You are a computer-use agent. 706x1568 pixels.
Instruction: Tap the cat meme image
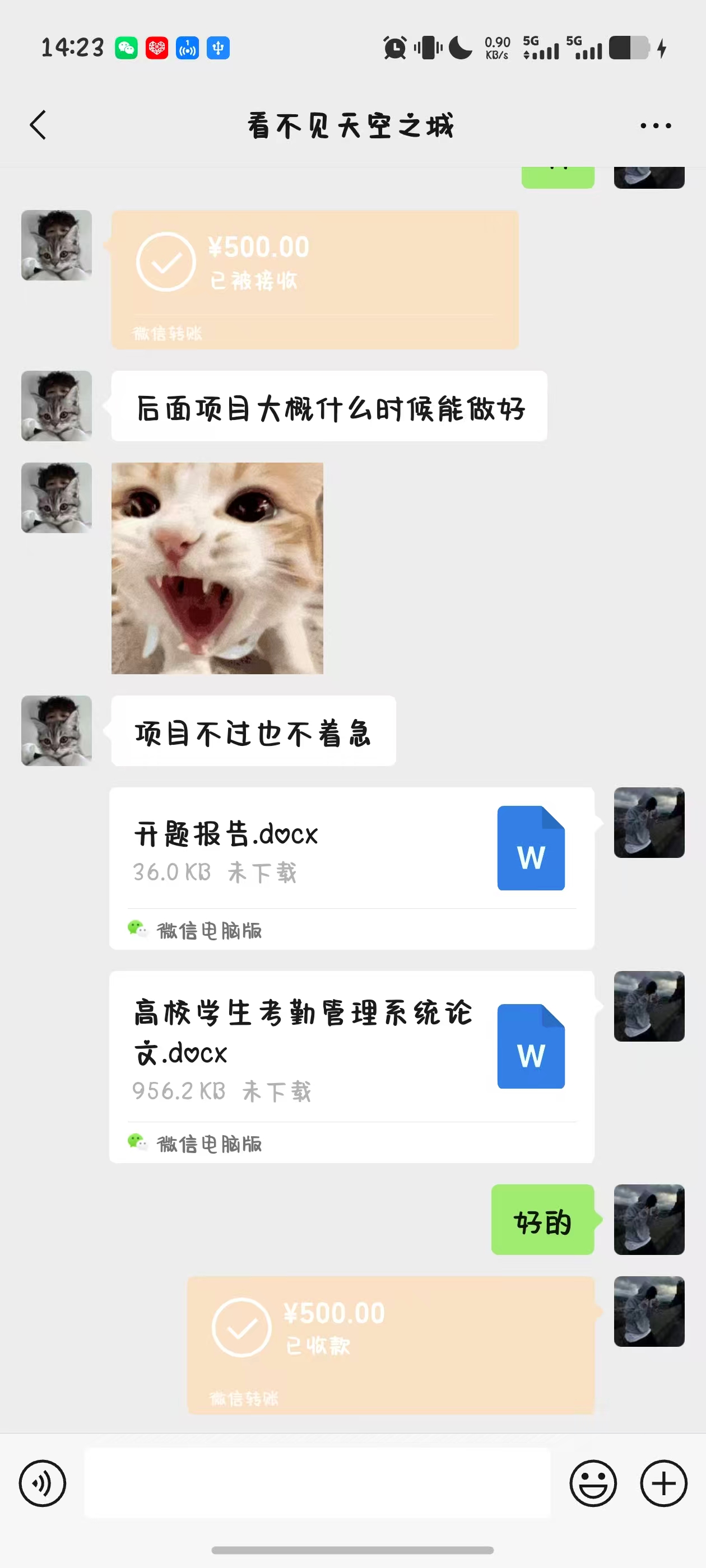pos(217,568)
